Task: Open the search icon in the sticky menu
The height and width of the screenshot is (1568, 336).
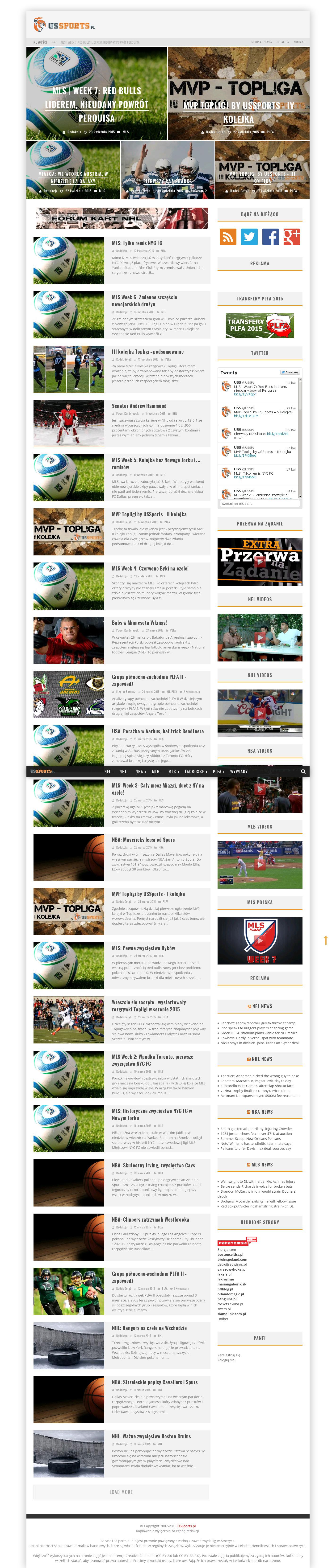Action: (303, 771)
